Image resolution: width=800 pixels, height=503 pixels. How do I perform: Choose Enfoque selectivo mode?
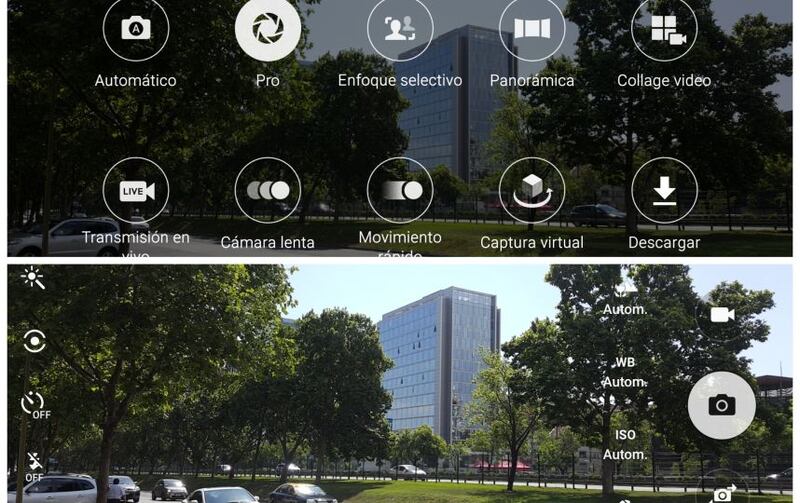pos(400,28)
